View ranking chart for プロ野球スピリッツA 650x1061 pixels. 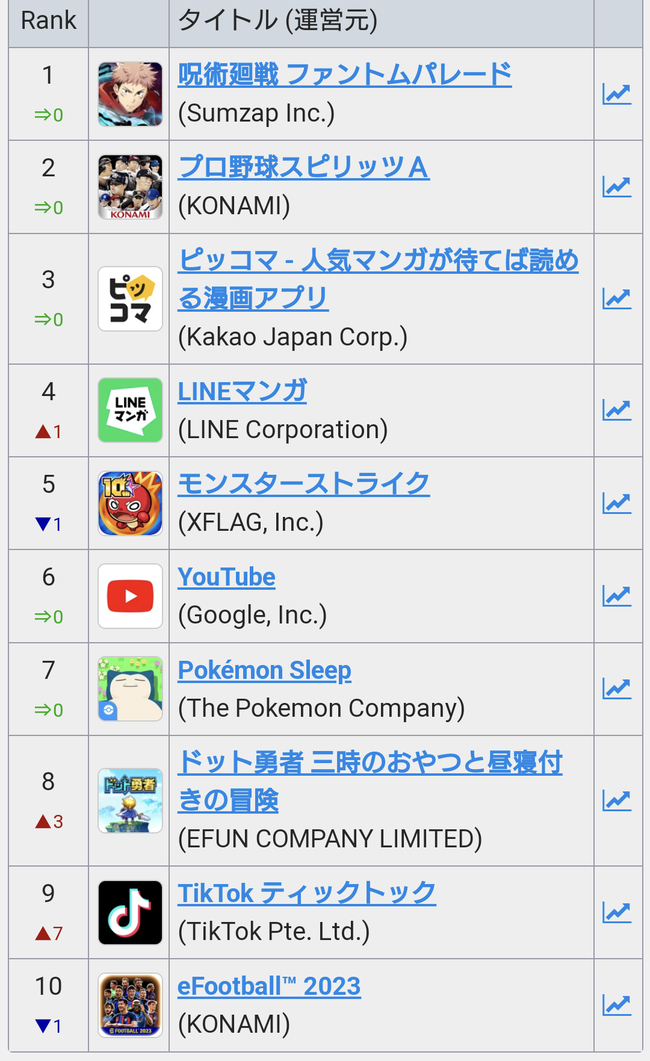(x=617, y=187)
